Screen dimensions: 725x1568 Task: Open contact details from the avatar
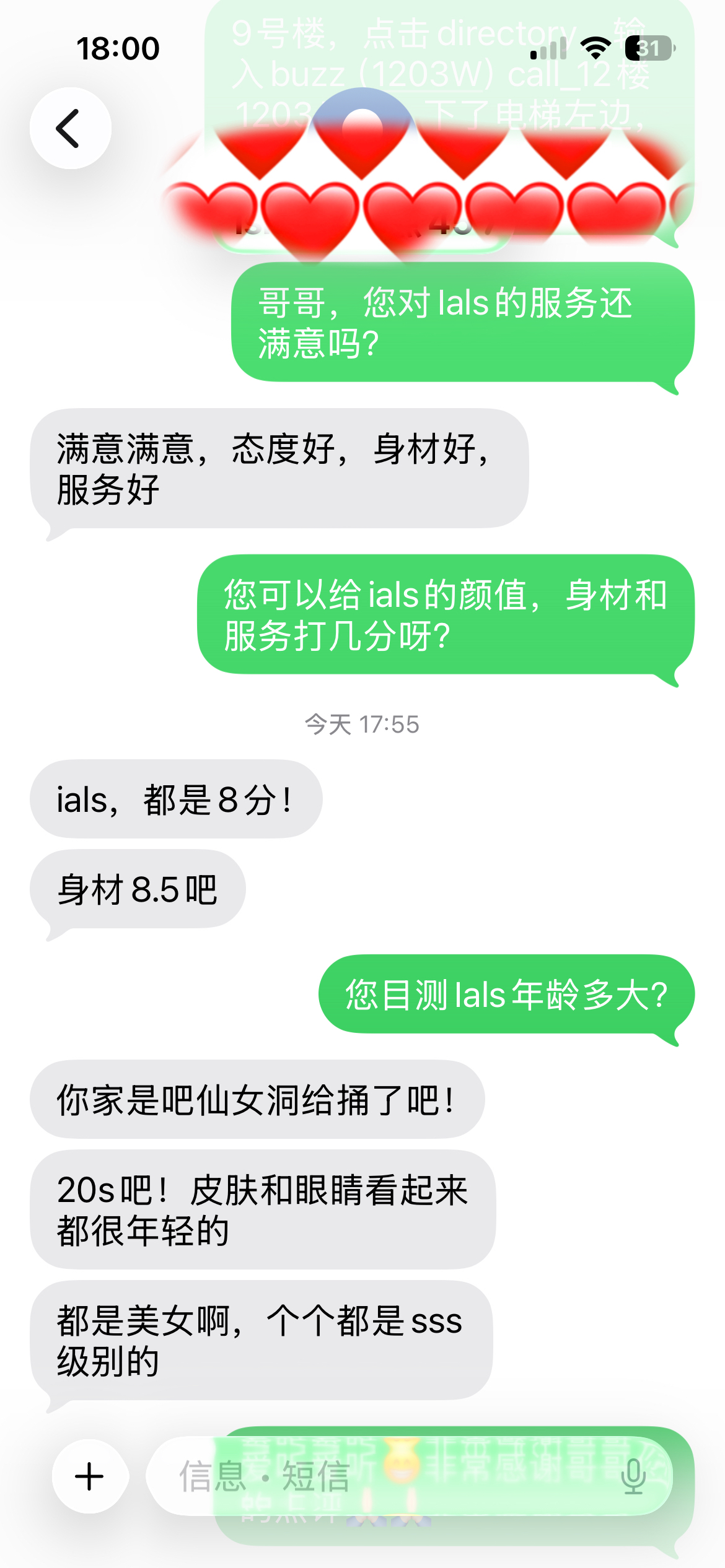tap(362, 124)
